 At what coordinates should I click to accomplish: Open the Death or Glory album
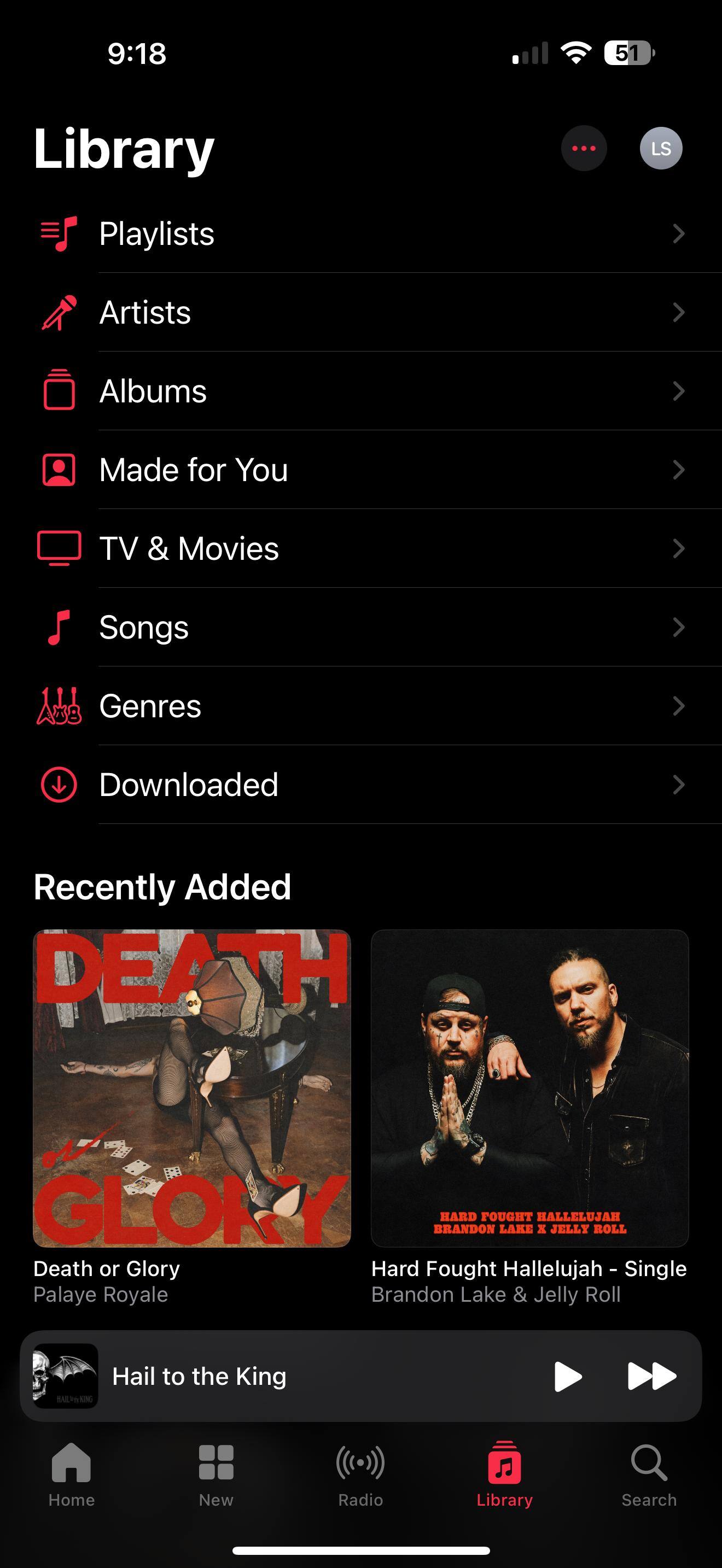(192, 1089)
